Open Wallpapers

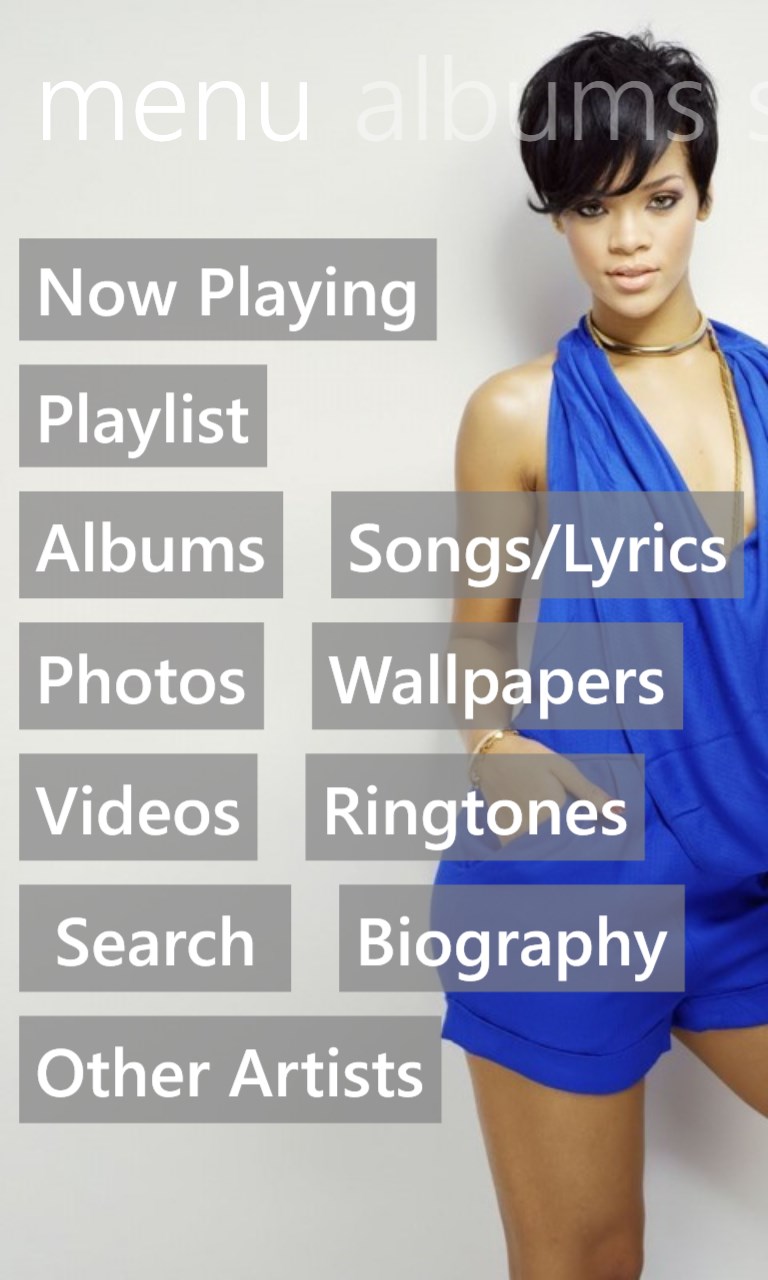[497, 676]
